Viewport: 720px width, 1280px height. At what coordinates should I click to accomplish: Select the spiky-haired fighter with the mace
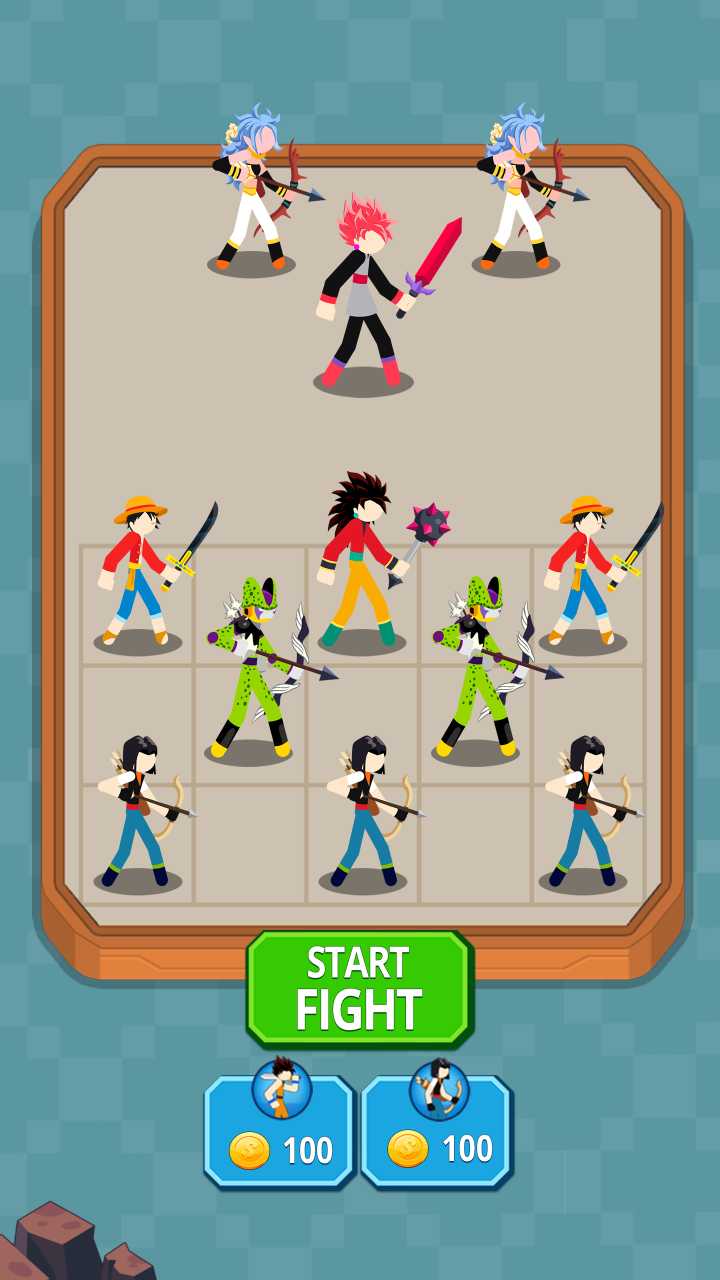pyautogui.click(x=362, y=570)
